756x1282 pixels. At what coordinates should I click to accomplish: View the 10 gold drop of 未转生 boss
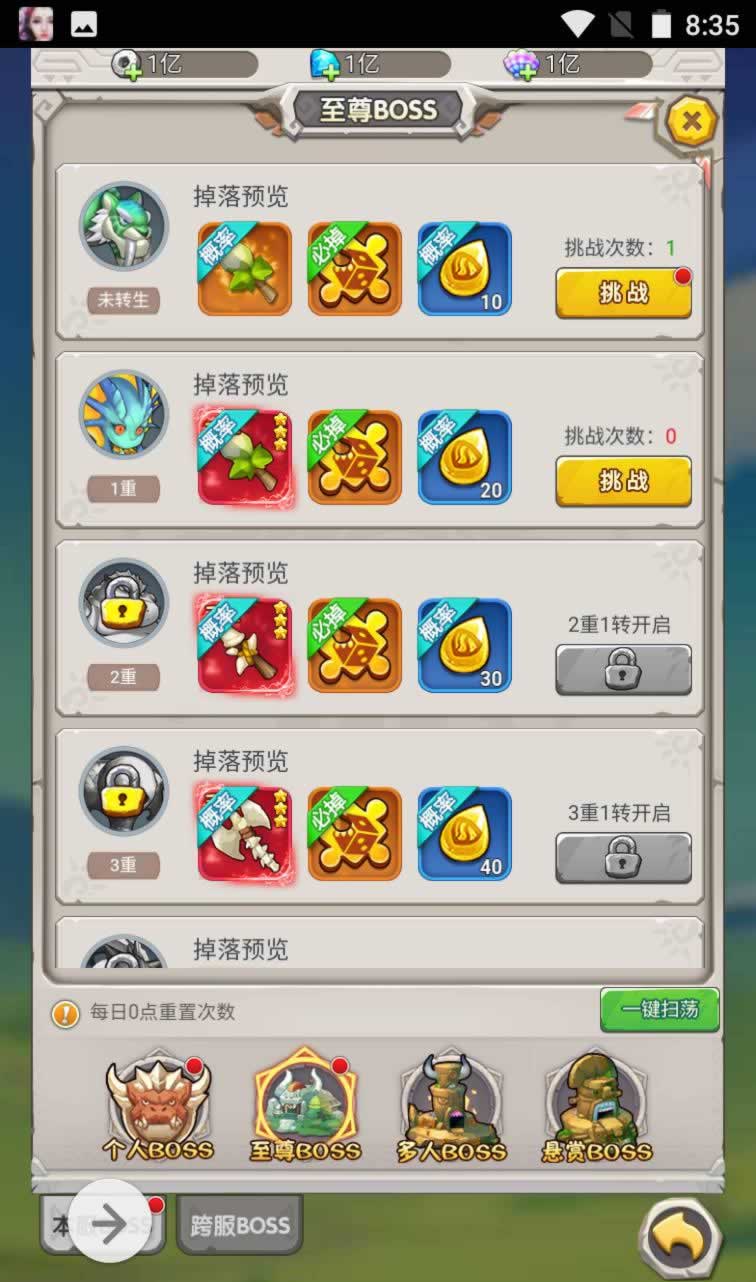pos(464,269)
